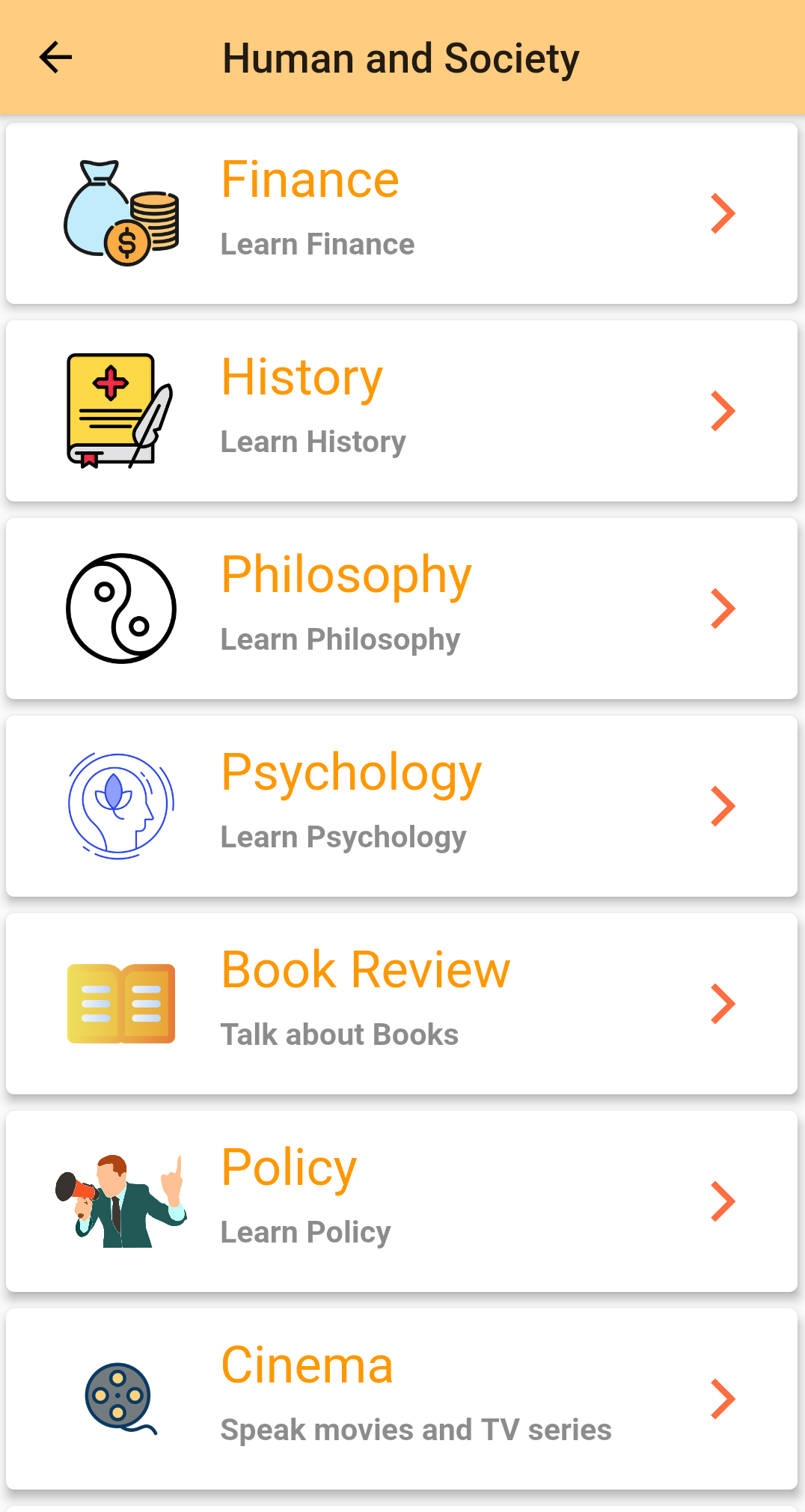
Task: Expand the Finance category chevron
Action: 722,213
